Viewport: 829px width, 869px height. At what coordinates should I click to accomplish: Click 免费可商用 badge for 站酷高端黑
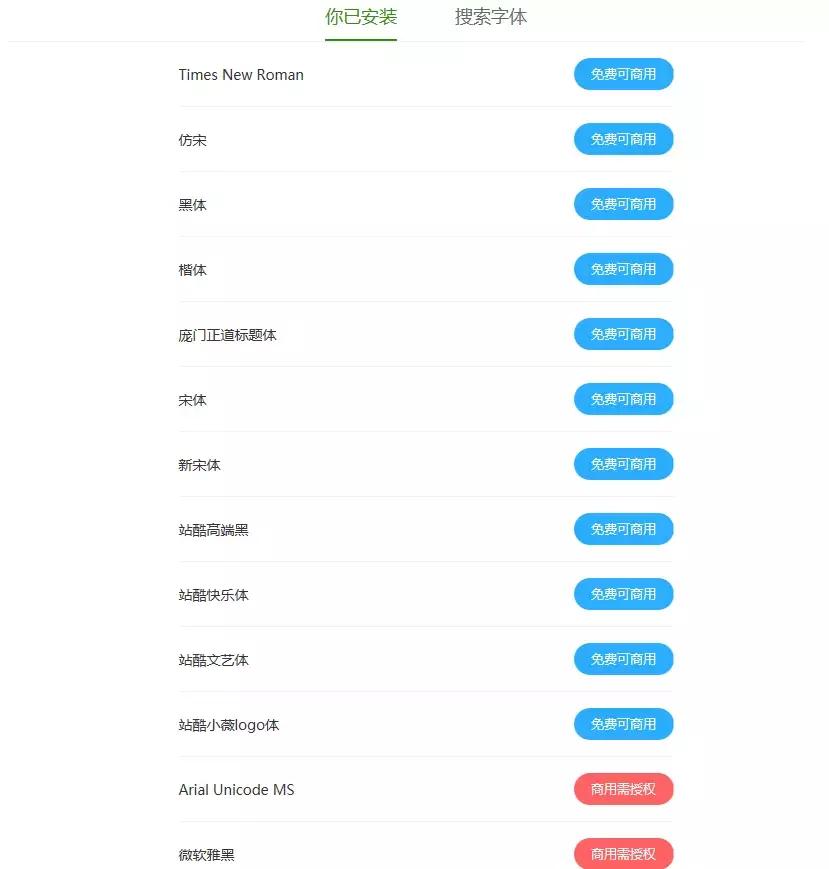623,529
